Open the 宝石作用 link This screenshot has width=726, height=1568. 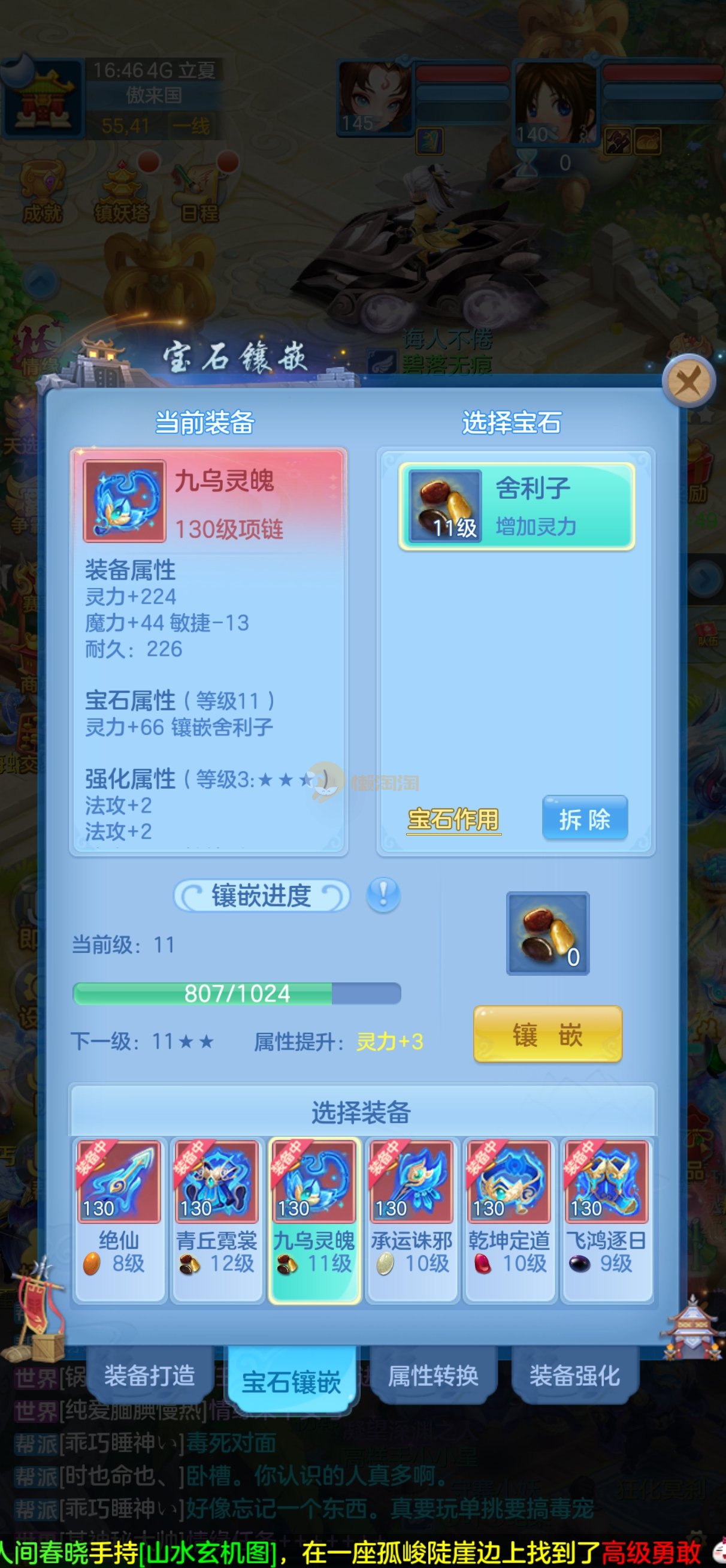click(x=453, y=819)
